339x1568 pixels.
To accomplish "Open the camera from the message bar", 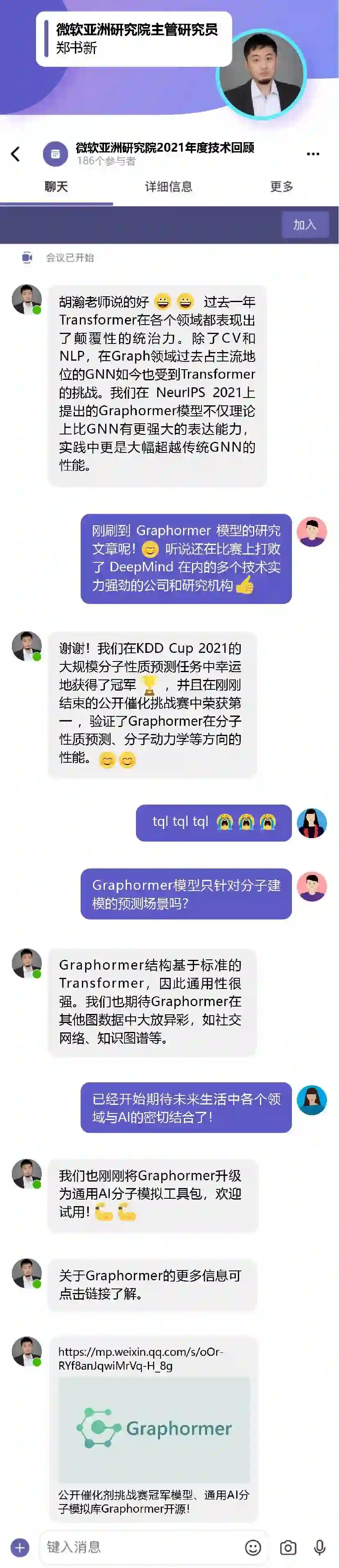I will [x=288, y=1547].
